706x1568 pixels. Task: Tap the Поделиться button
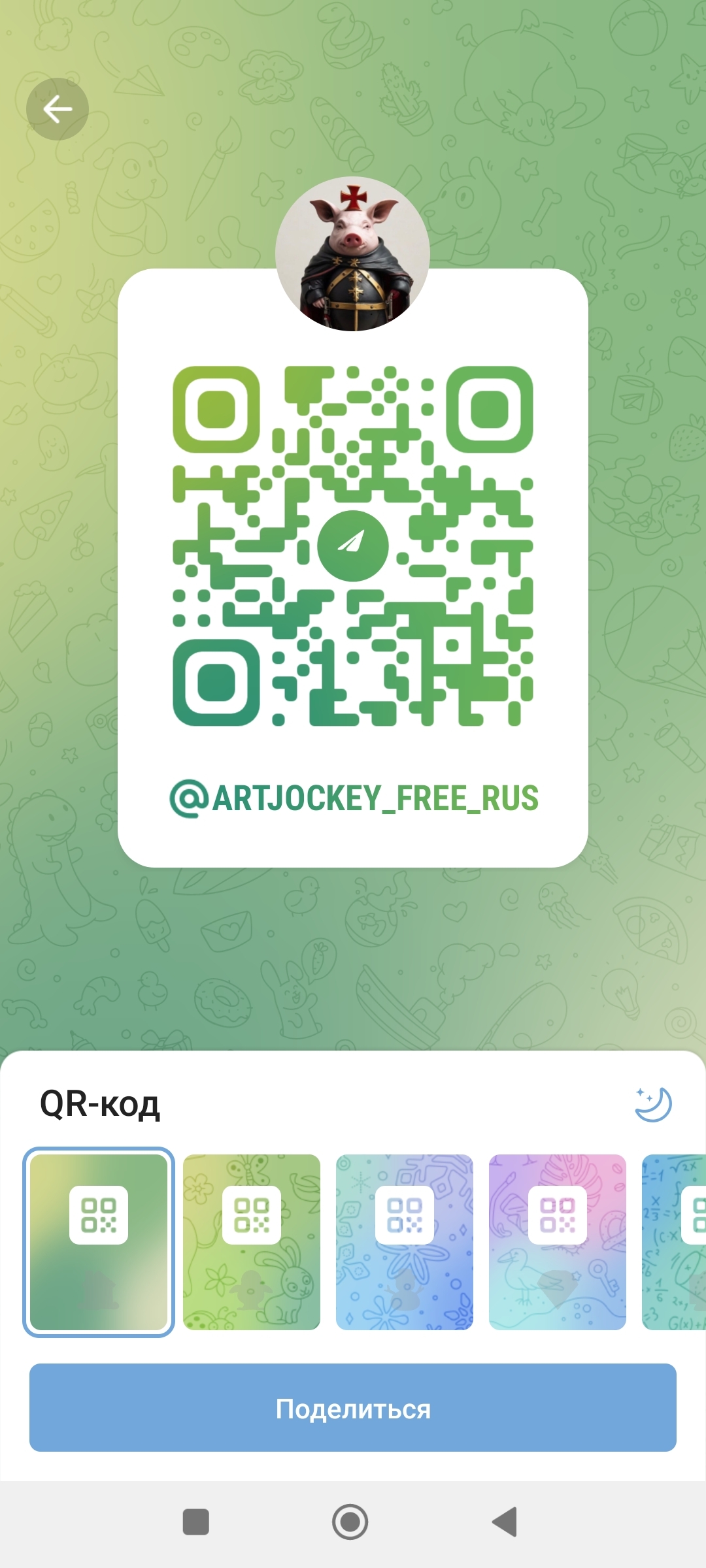point(353,1407)
